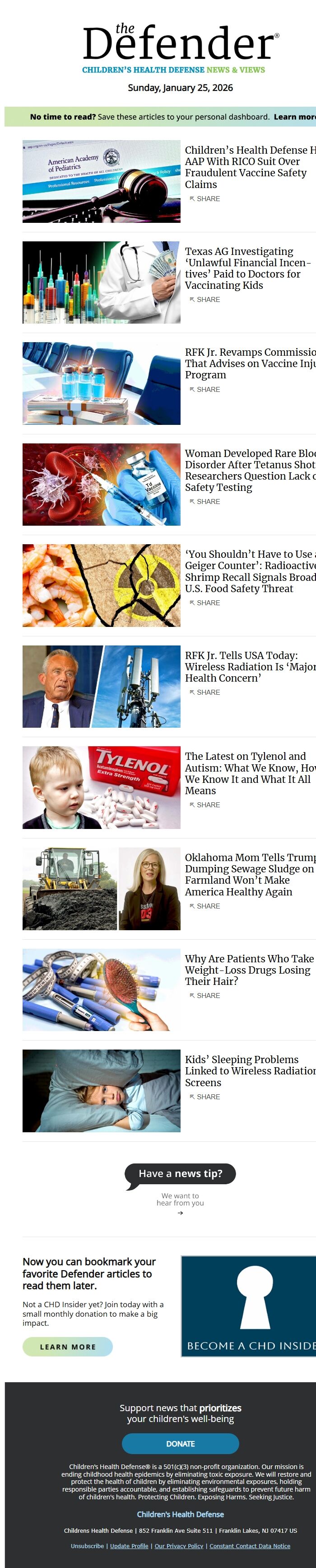Screen dimensions: 316x1568
Task: Share the Texas AG investigation article
Action: (x=205, y=300)
